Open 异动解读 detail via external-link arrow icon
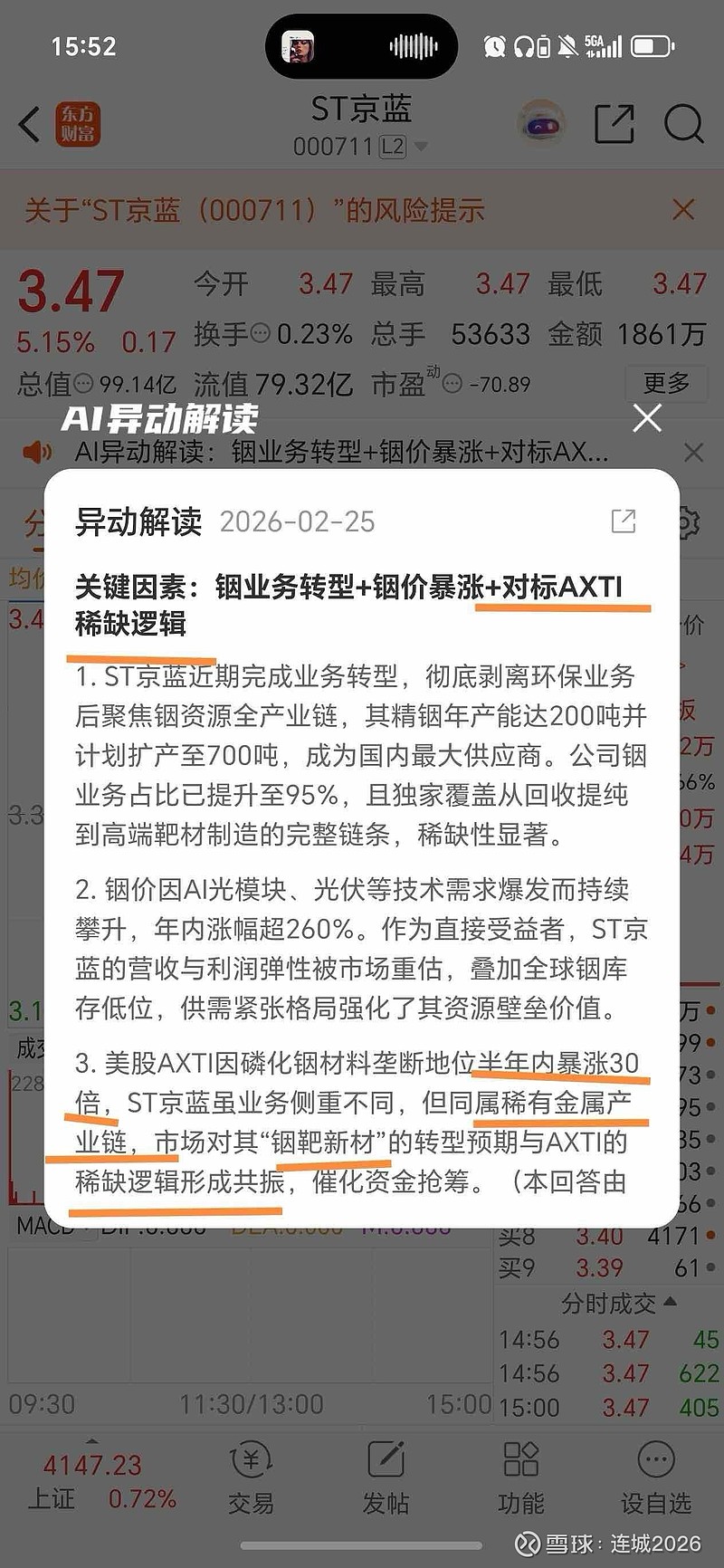 (624, 521)
